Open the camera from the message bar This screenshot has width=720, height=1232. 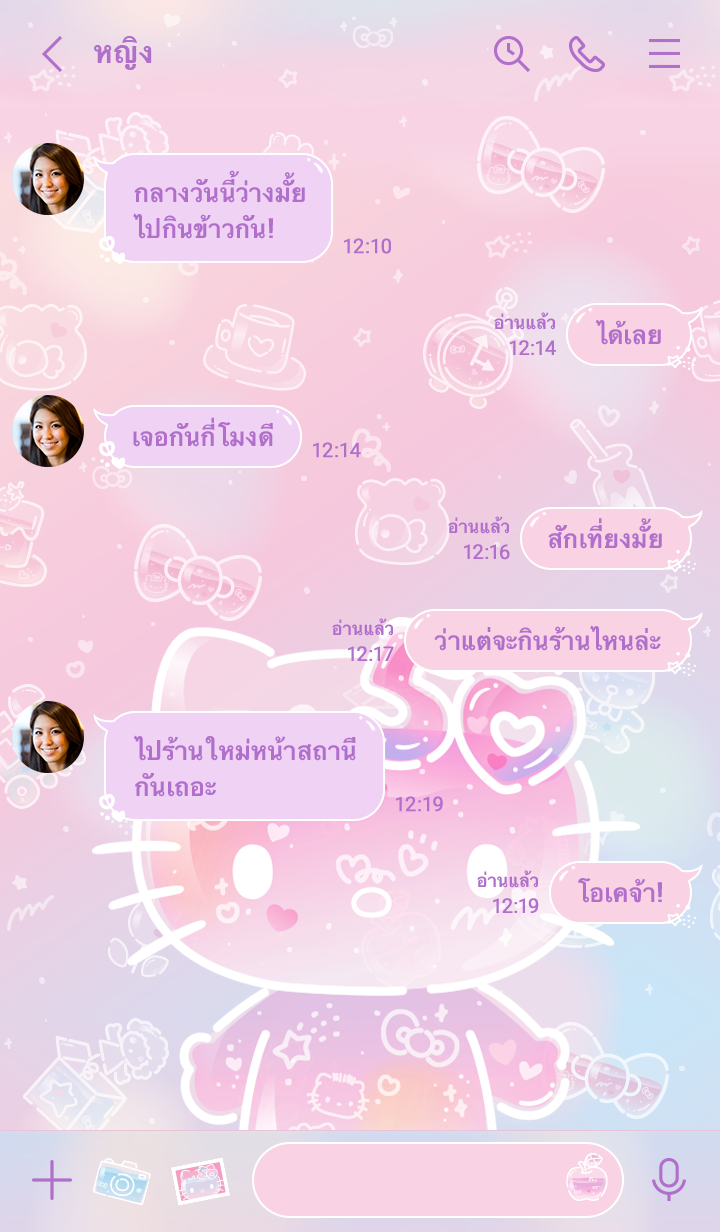click(x=121, y=1181)
